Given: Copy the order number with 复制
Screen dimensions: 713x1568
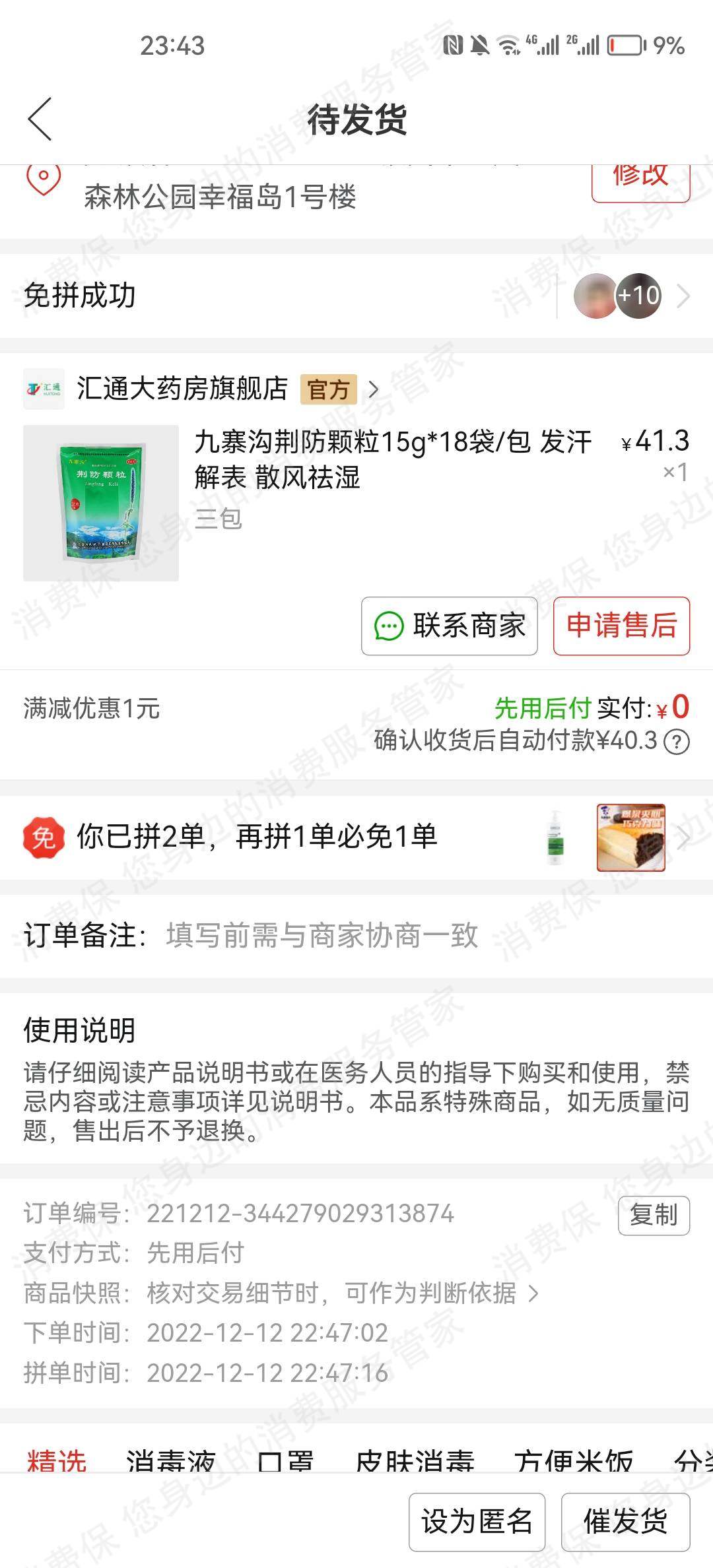Looking at the screenshot, I should [654, 1215].
